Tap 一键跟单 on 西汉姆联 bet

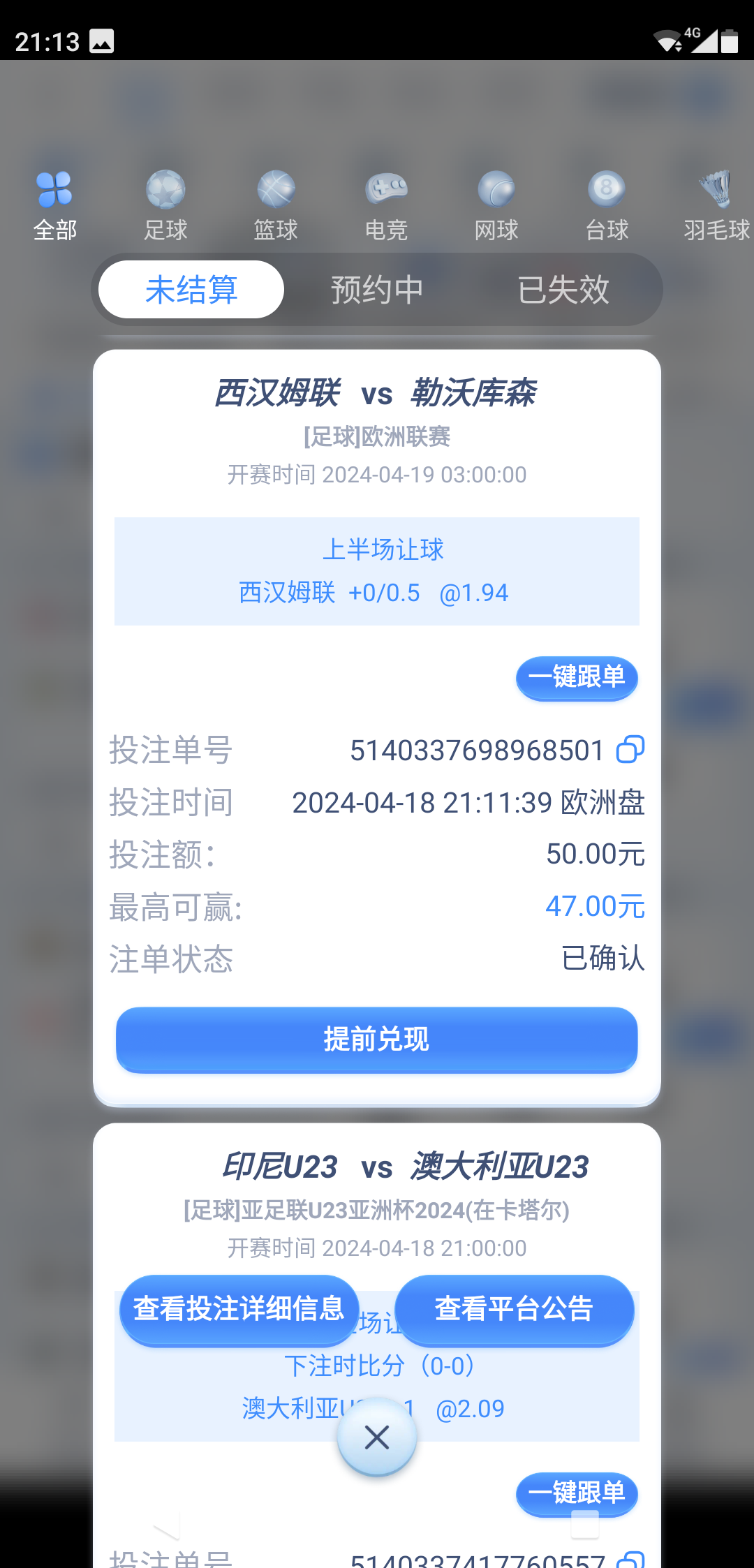click(x=577, y=677)
